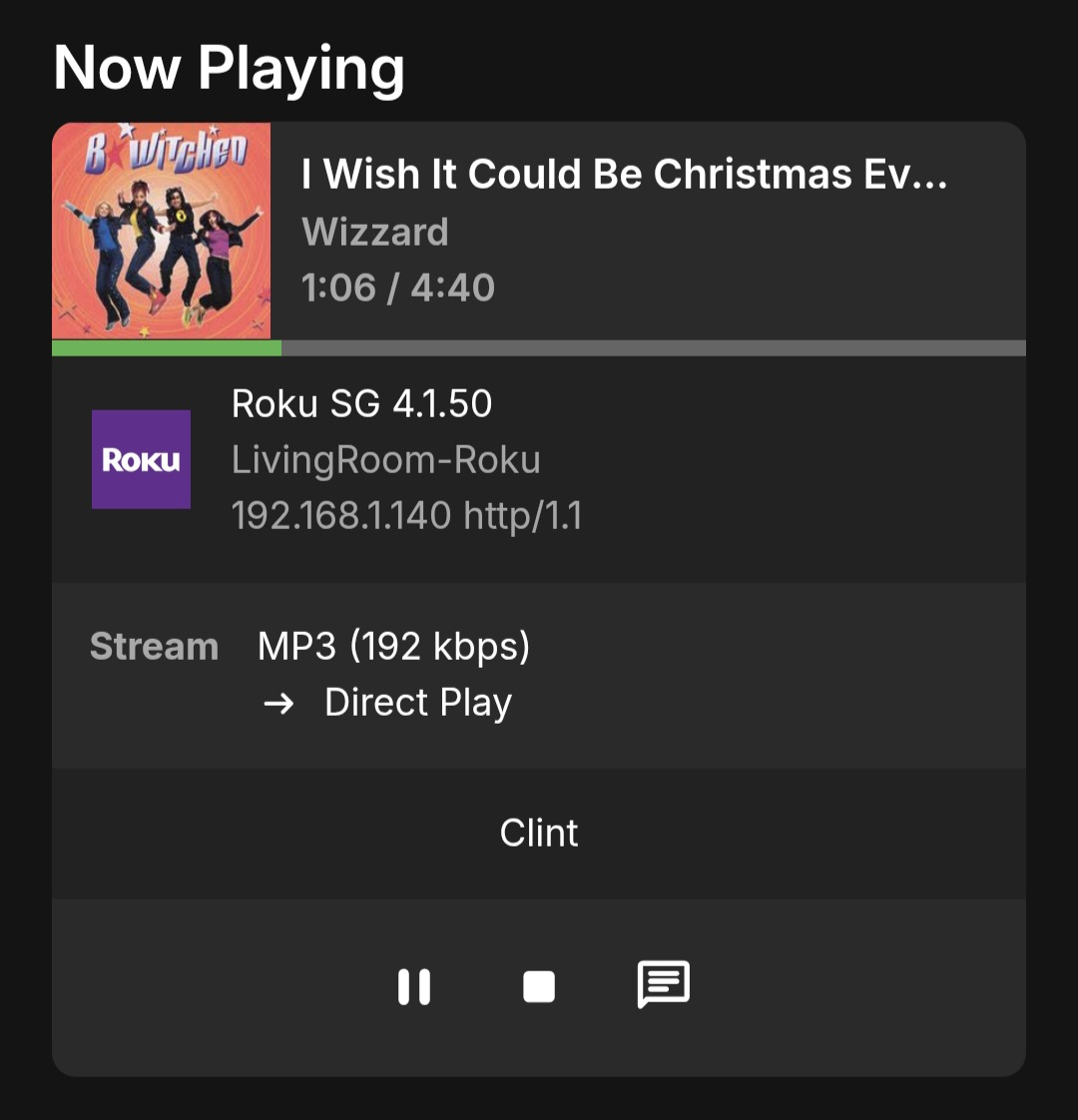Open user Clint's profile
This screenshot has width=1078, height=1120.
pos(539,833)
